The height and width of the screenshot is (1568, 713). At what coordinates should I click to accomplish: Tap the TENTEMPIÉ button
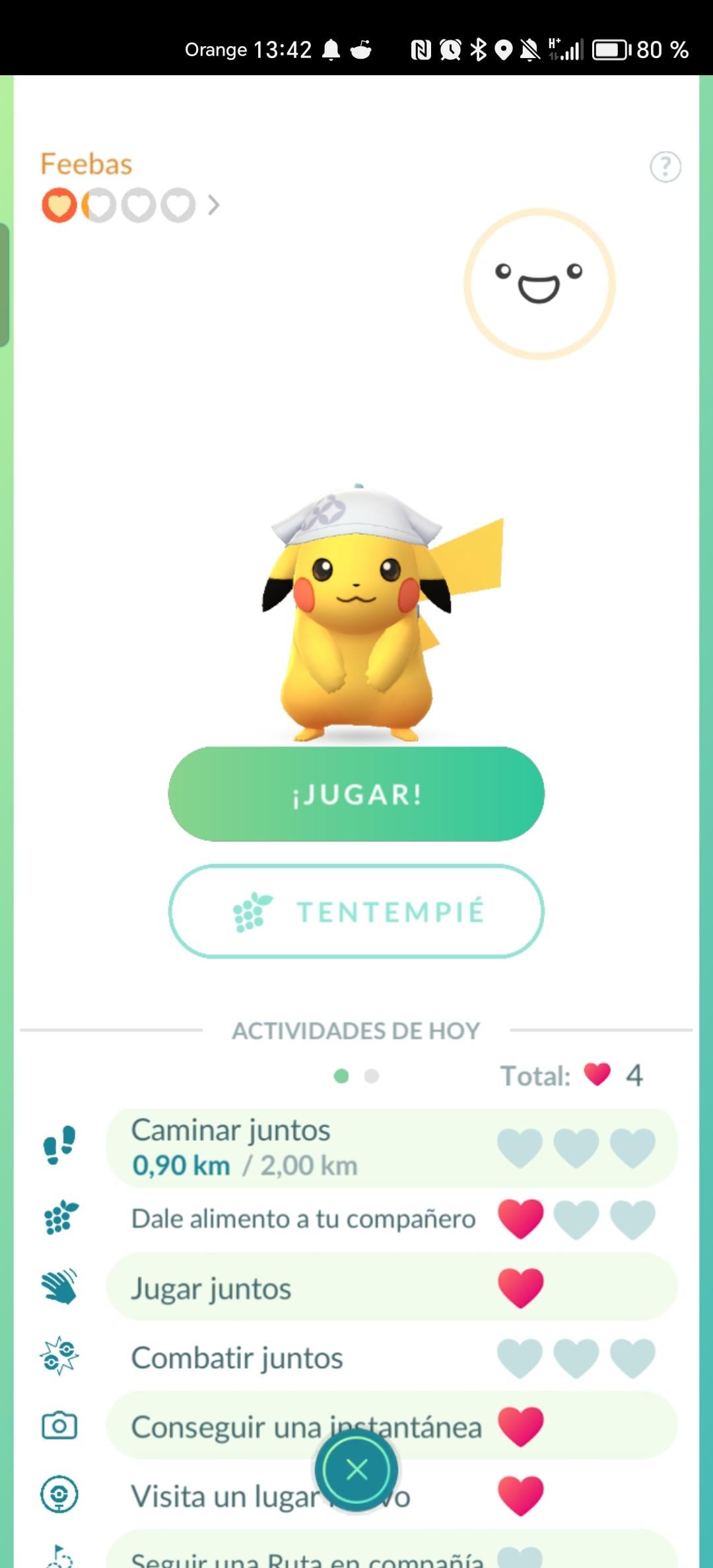(356, 911)
